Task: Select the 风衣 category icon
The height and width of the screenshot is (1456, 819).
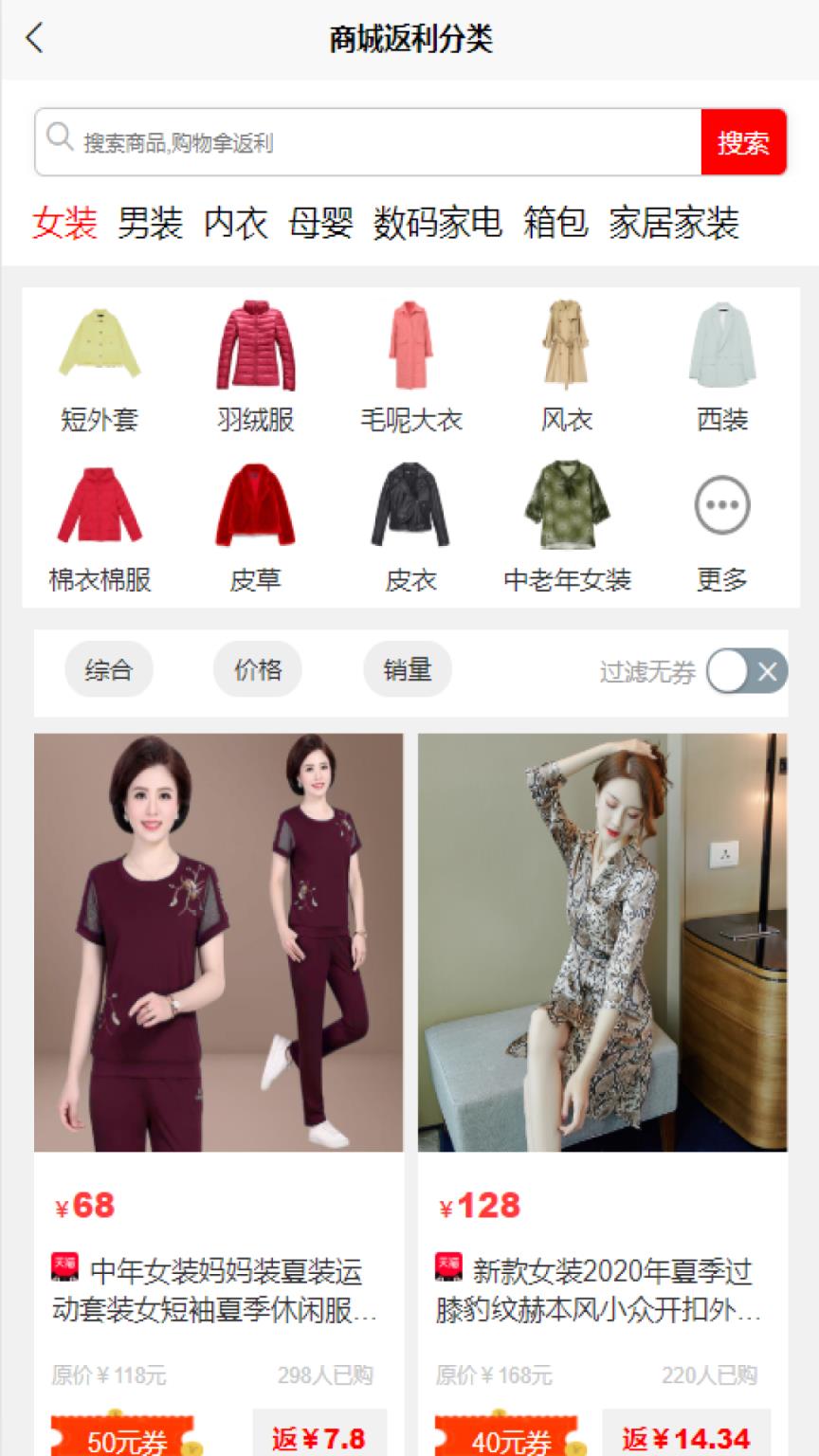Action: pyautogui.click(x=566, y=346)
